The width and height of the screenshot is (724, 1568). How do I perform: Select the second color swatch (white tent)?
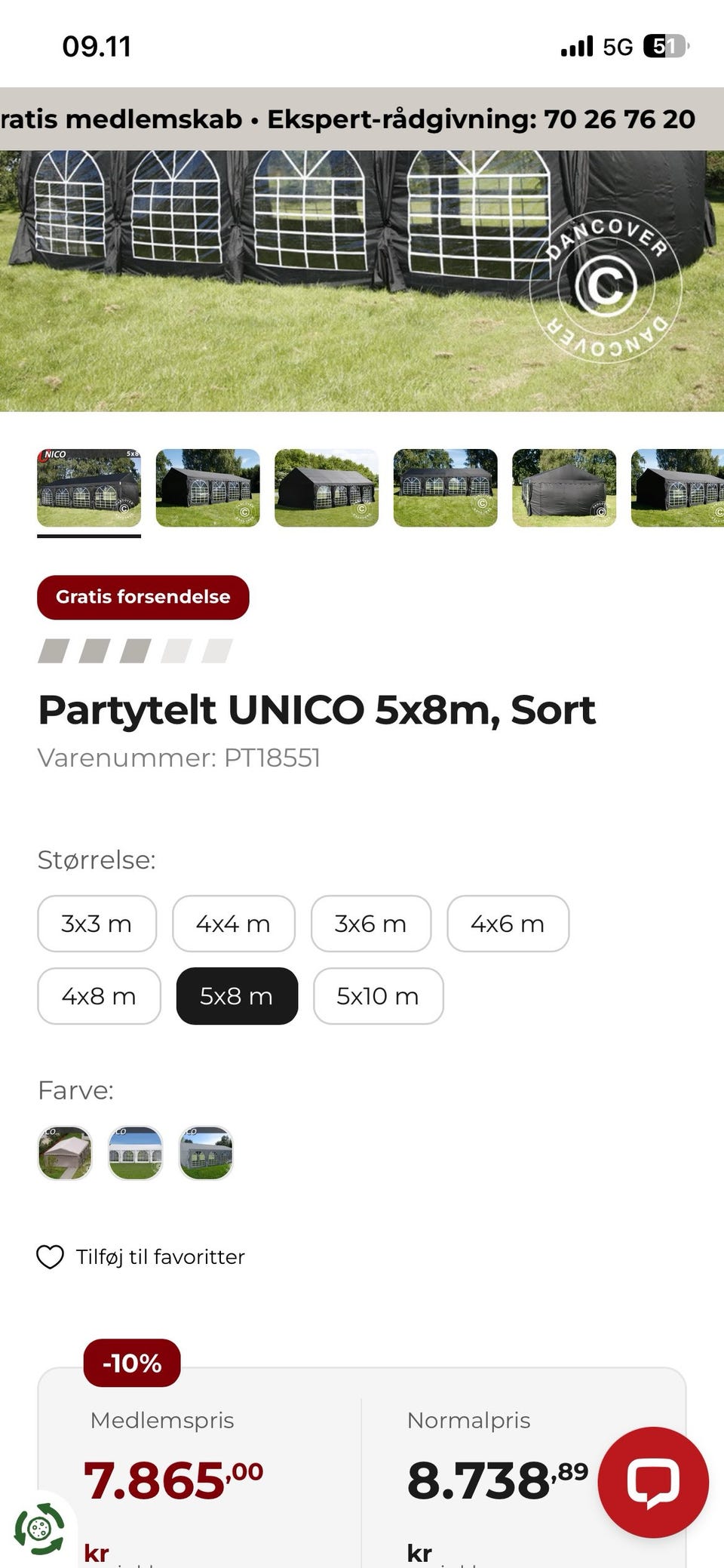coord(136,1153)
